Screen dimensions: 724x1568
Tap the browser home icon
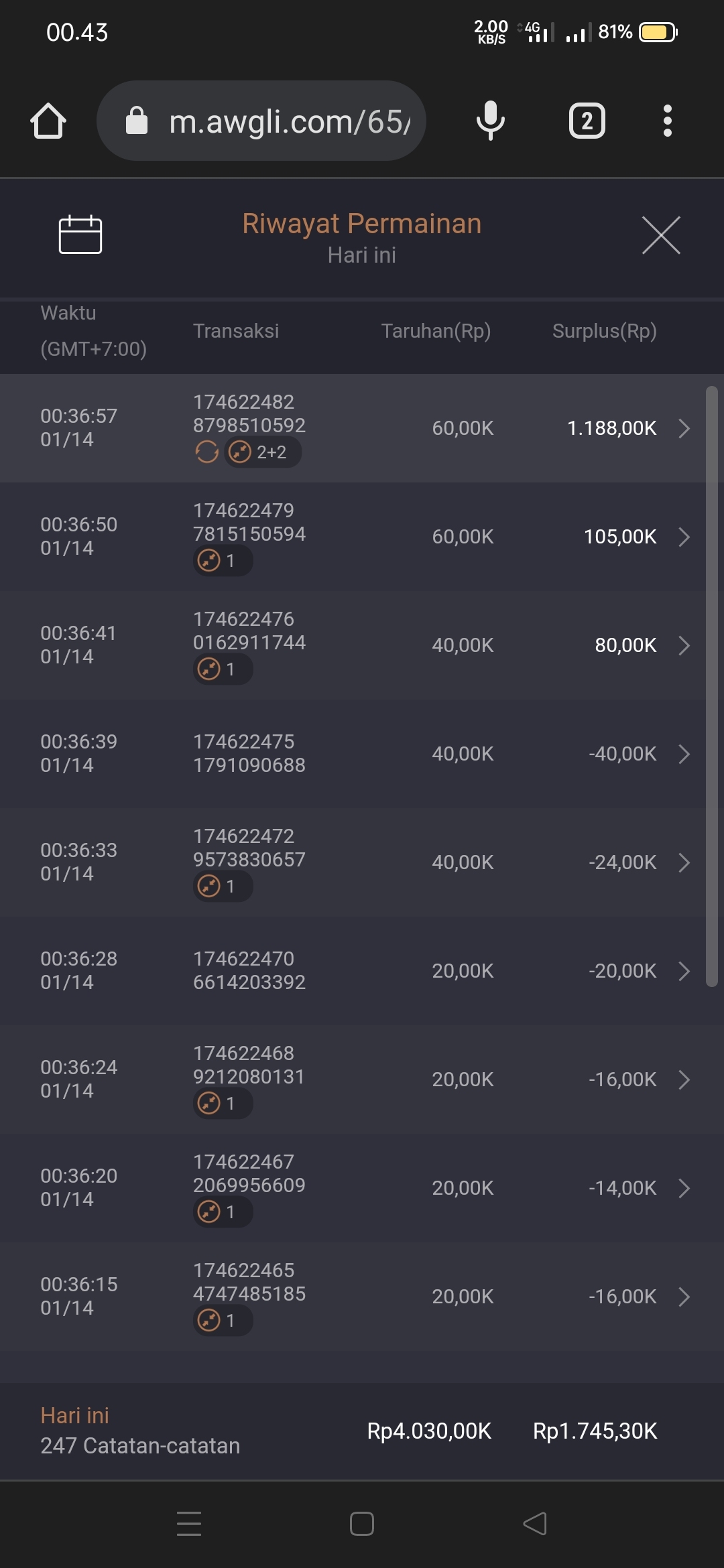pyautogui.click(x=48, y=121)
